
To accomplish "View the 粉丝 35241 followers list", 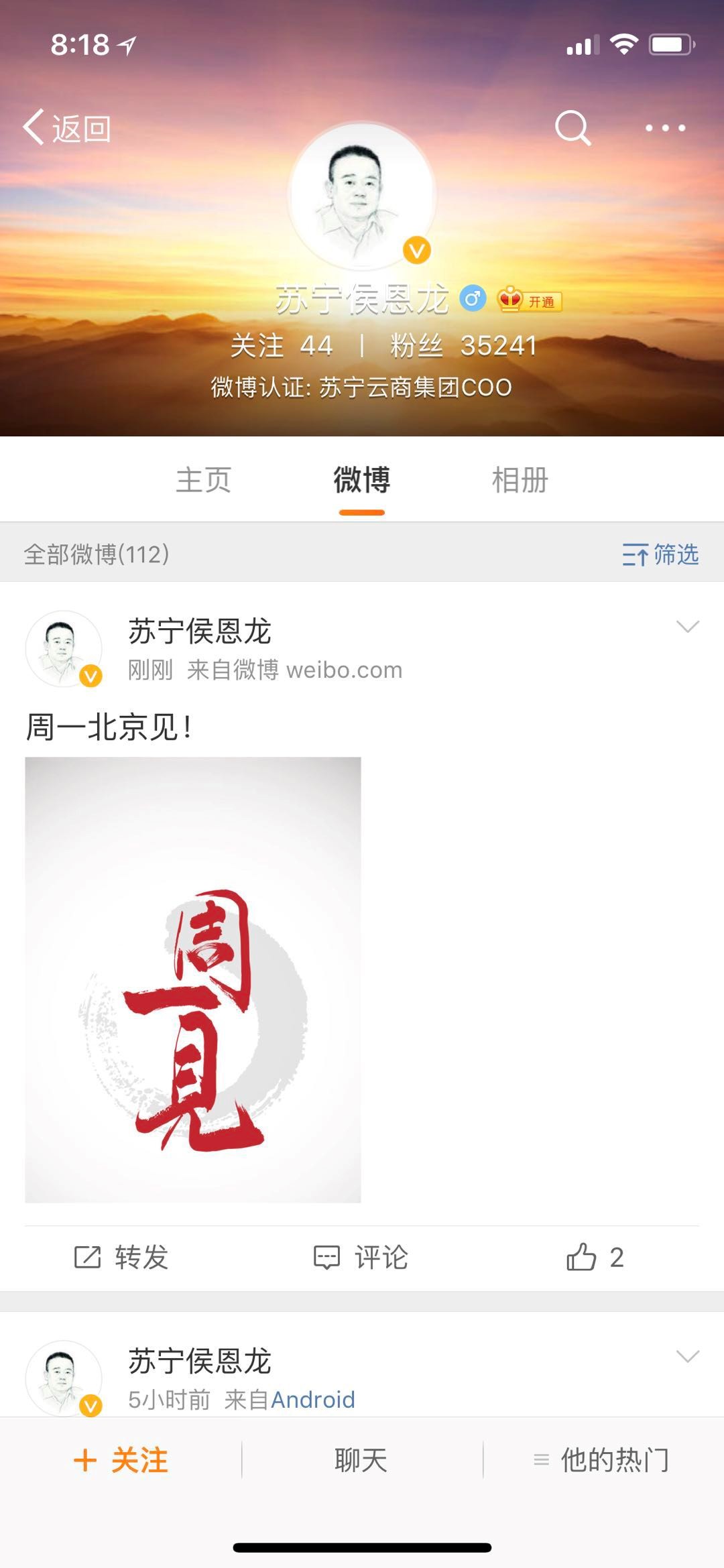I will click(x=464, y=346).
